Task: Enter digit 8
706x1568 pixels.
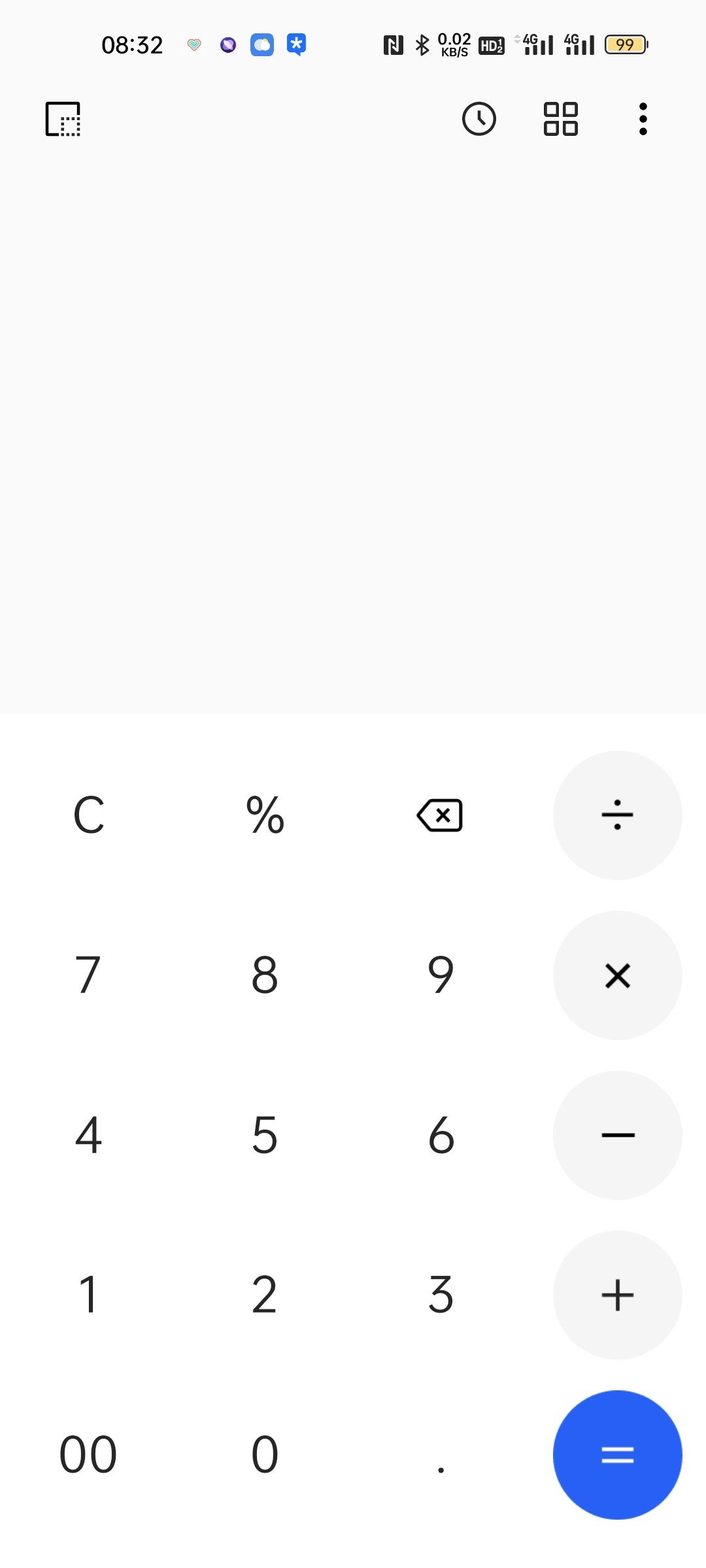Action: (x=265, y=975)
